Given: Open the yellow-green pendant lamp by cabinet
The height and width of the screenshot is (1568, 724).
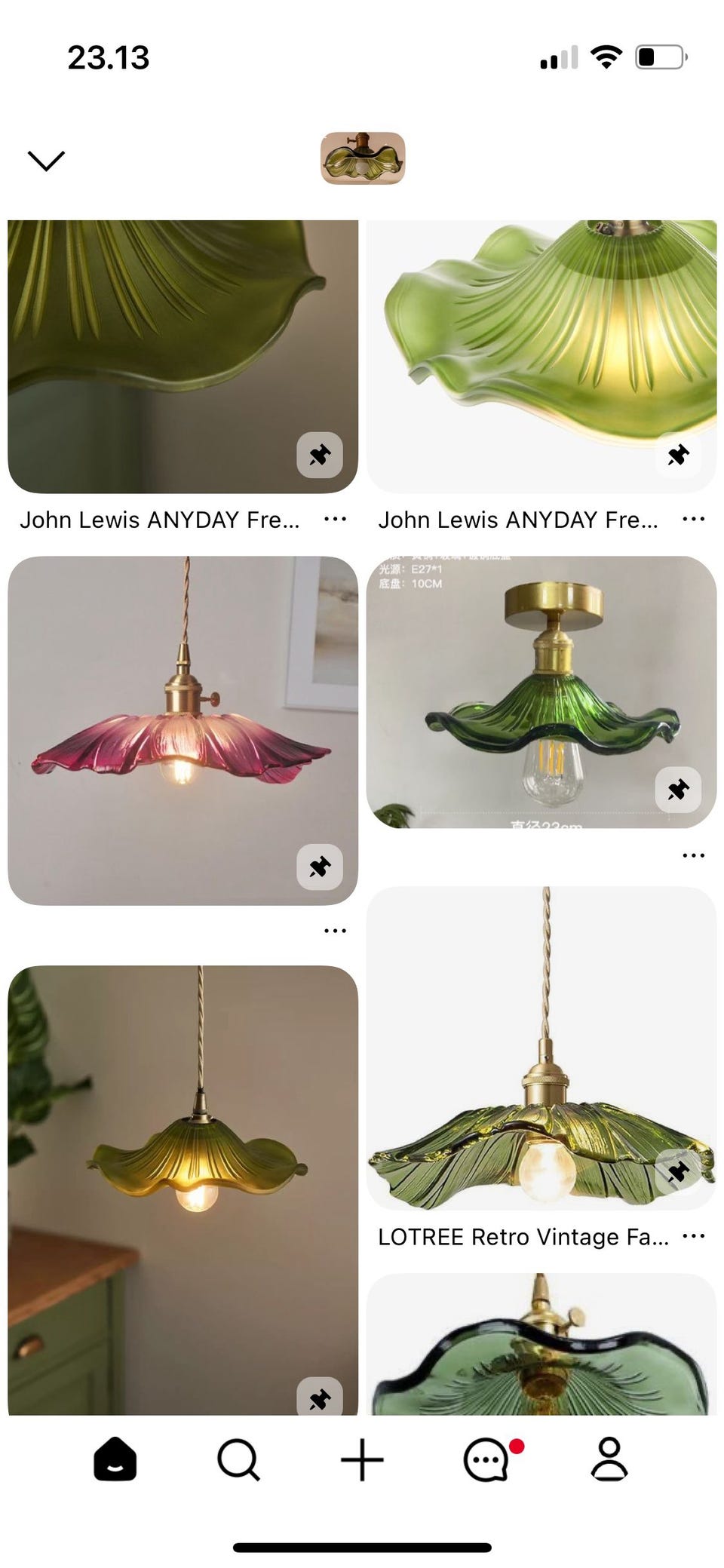Looking at the screenshot, I should [x=183, y=1190].
